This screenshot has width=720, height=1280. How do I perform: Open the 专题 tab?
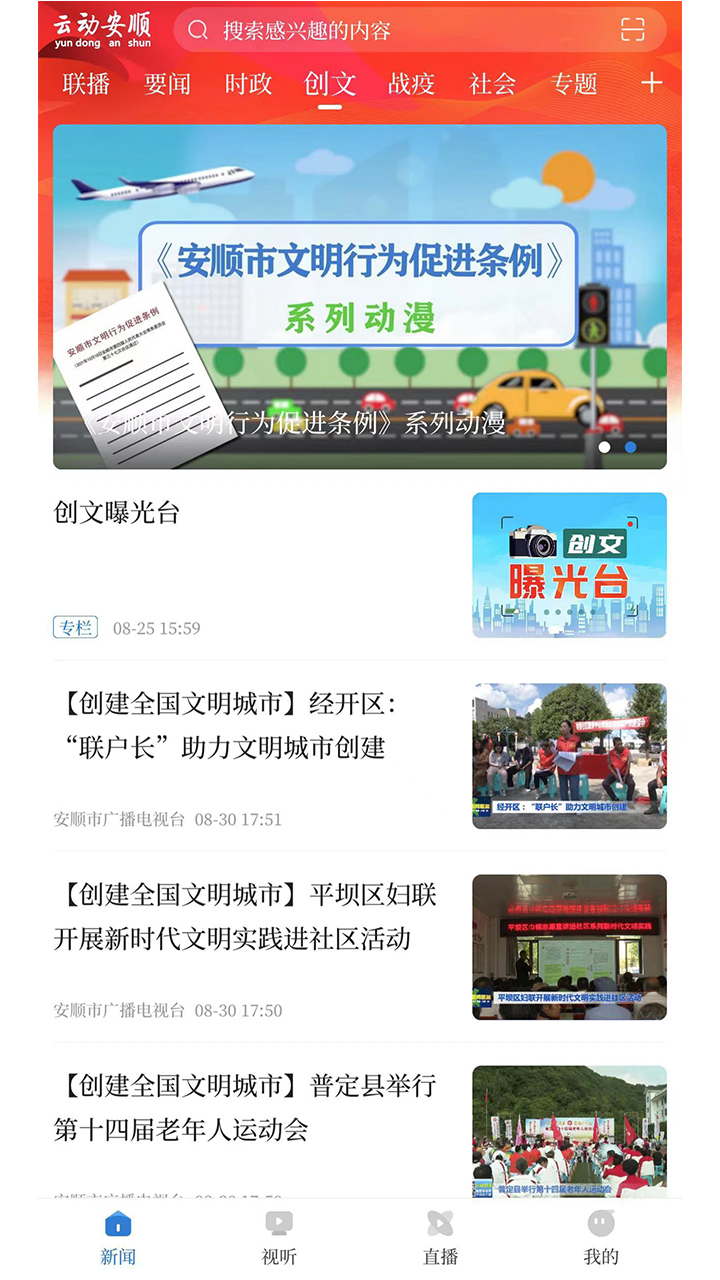tap(574, 84)
